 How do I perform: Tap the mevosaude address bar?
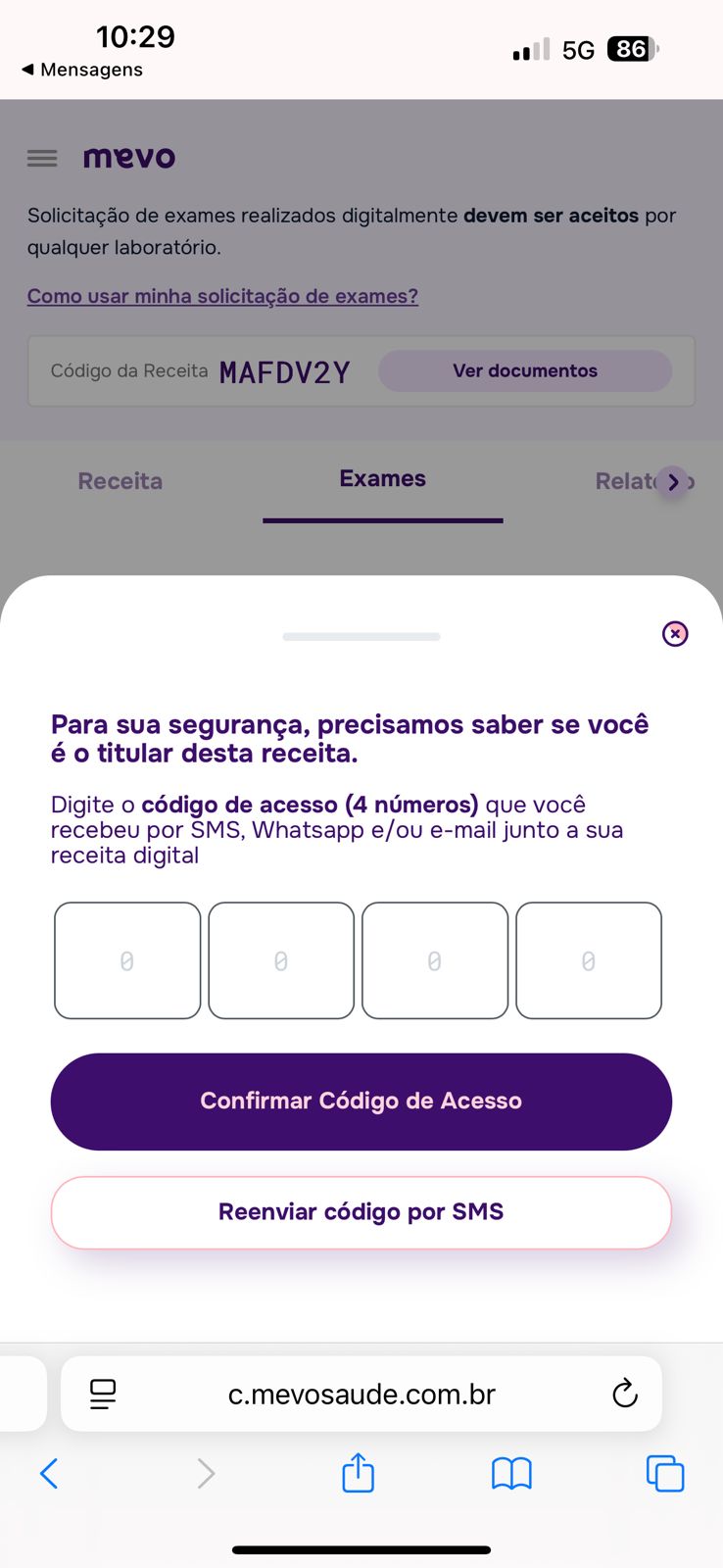click(361, 1394)
